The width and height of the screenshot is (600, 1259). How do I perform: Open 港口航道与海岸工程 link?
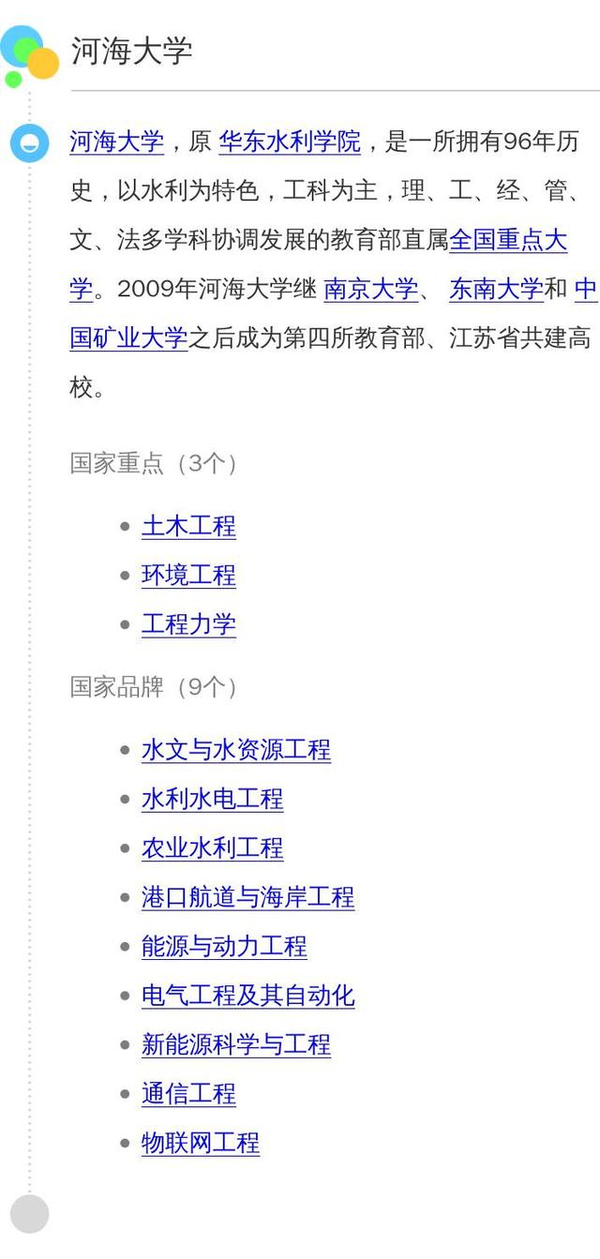(x=248, y=897)
